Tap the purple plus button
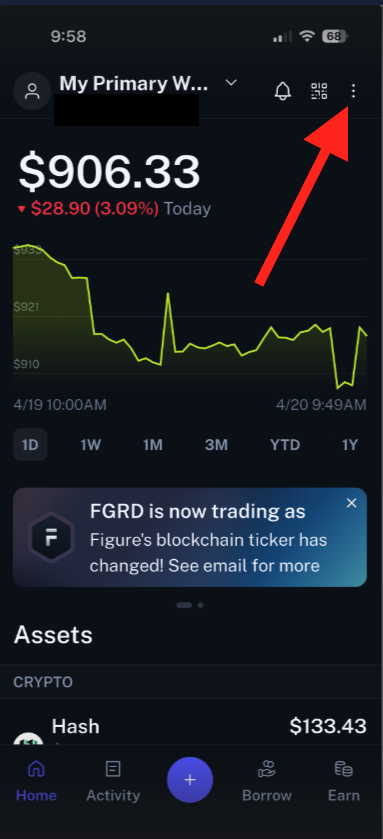383x839 pixels. 190,780
